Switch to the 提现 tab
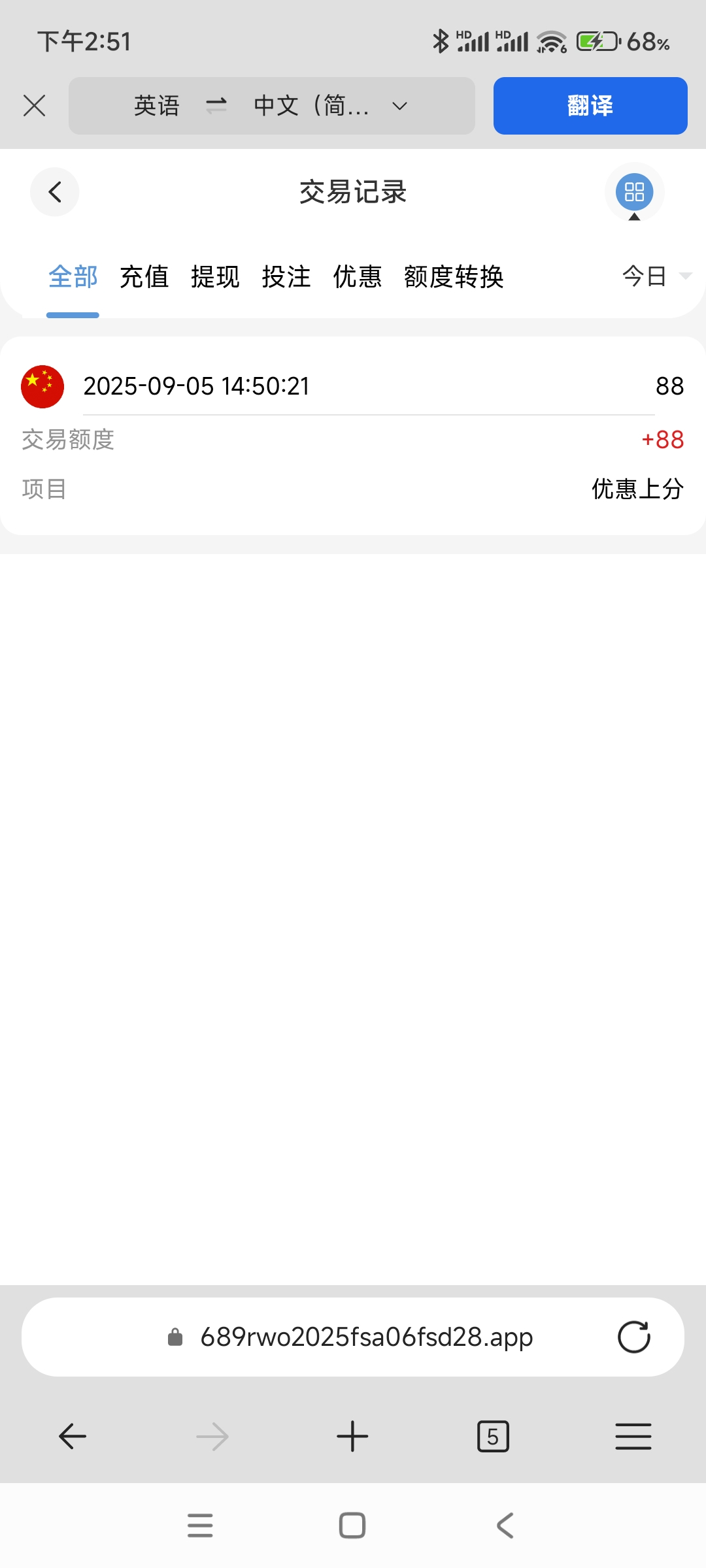This screenshot has height=1568, width=706. point(215,277)
